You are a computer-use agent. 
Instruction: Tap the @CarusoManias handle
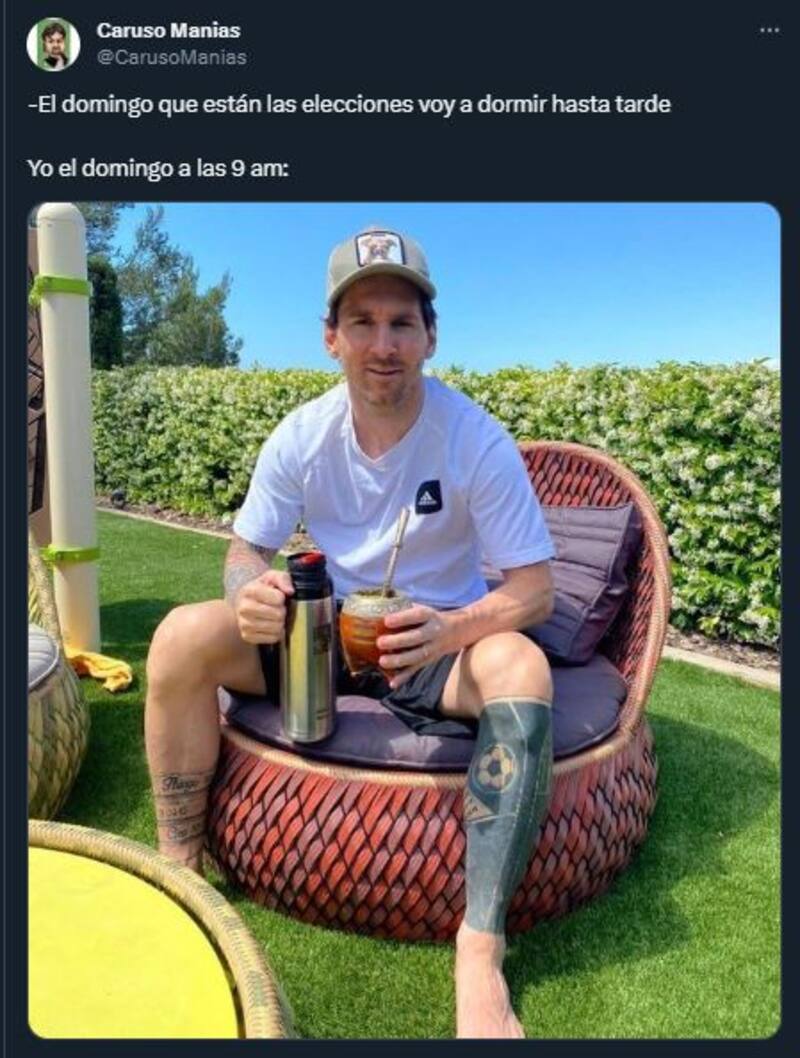point(171,57)
